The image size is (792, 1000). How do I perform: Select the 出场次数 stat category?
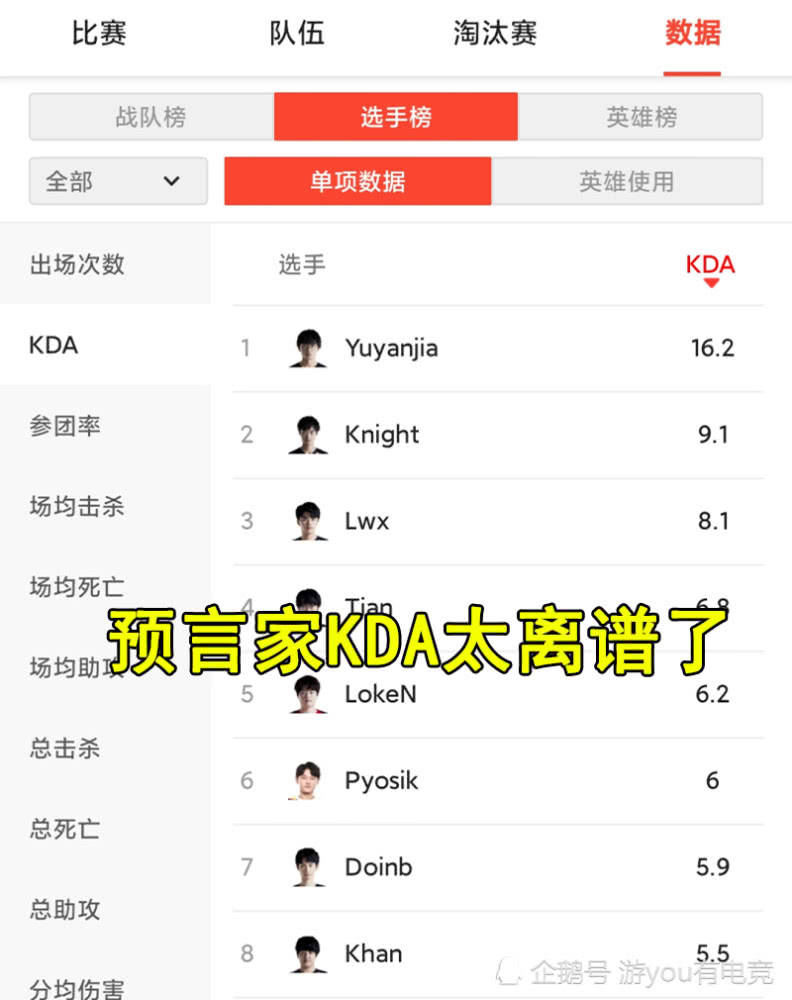click(x=77, y=264)
